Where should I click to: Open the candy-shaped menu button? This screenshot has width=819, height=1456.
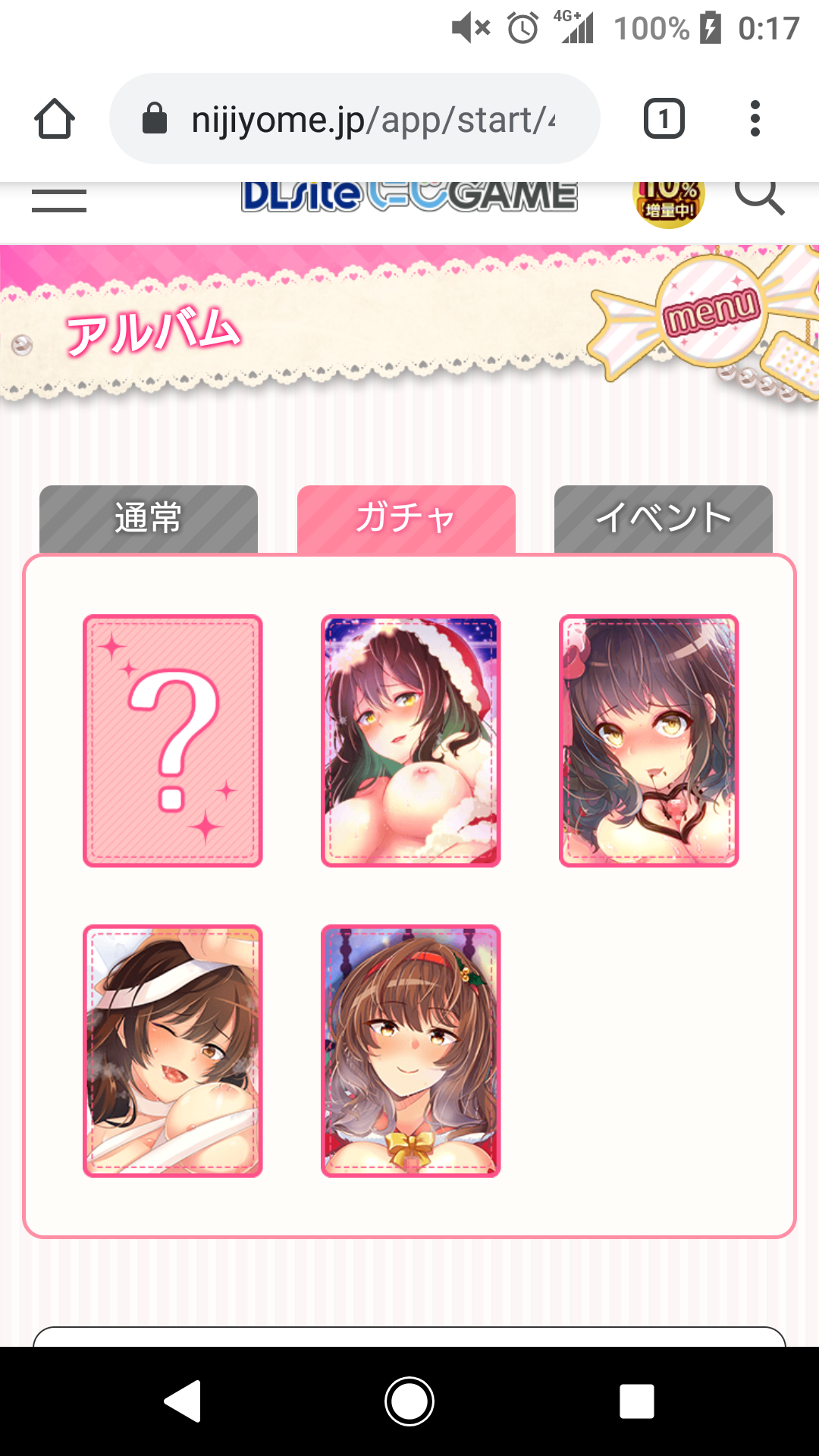pyautogui.click(x=710, y=310)
